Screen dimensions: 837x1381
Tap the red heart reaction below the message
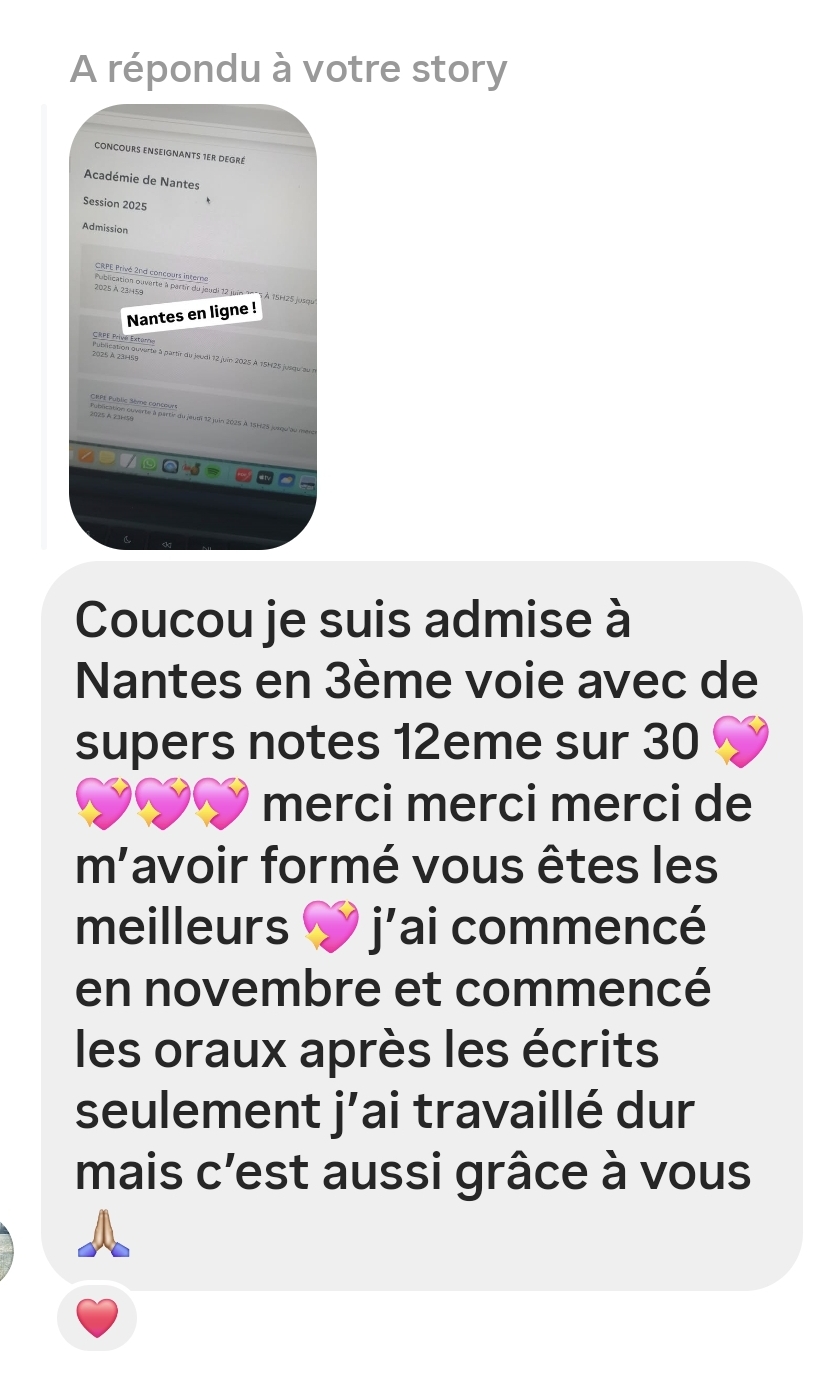coord(97,1317)
